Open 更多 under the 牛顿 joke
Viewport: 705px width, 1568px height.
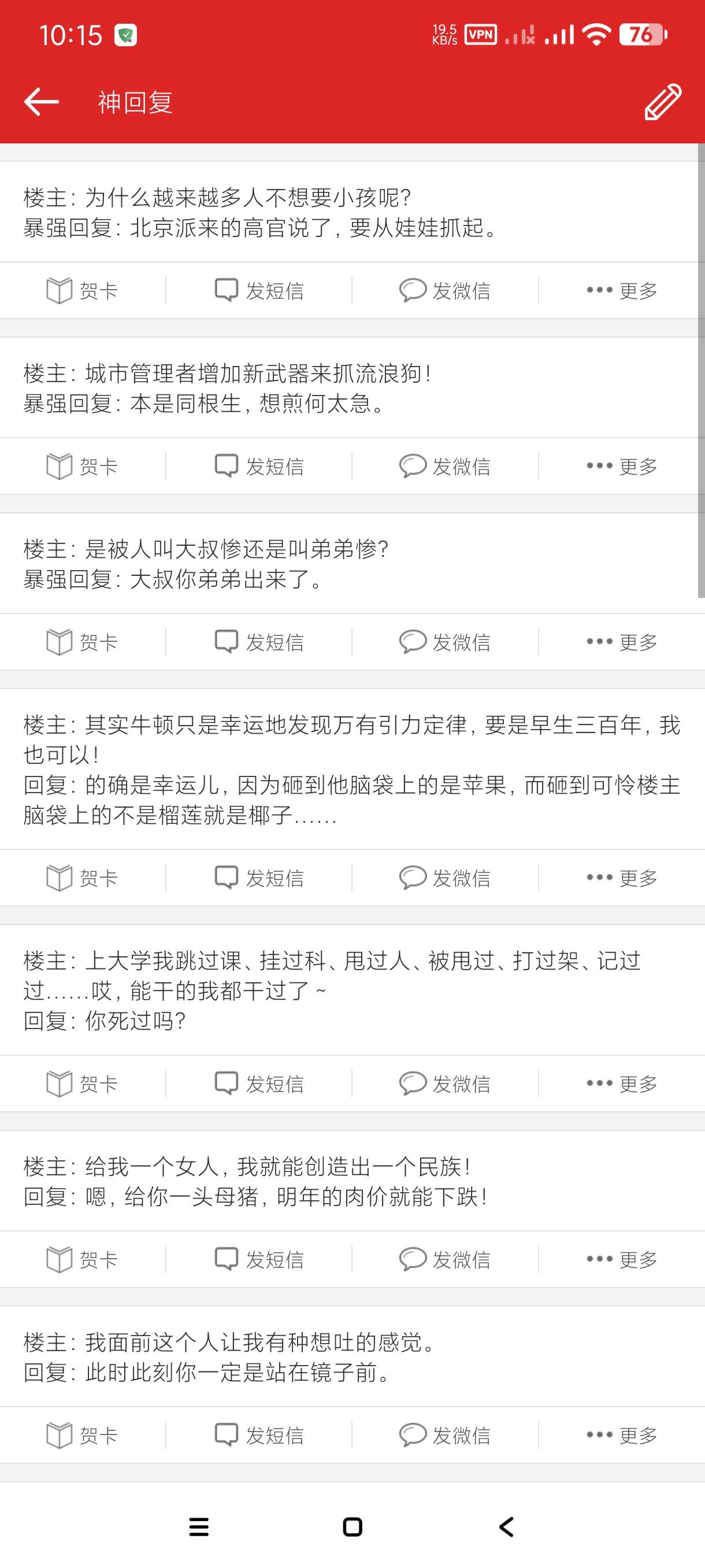click(x=622, y=878)
